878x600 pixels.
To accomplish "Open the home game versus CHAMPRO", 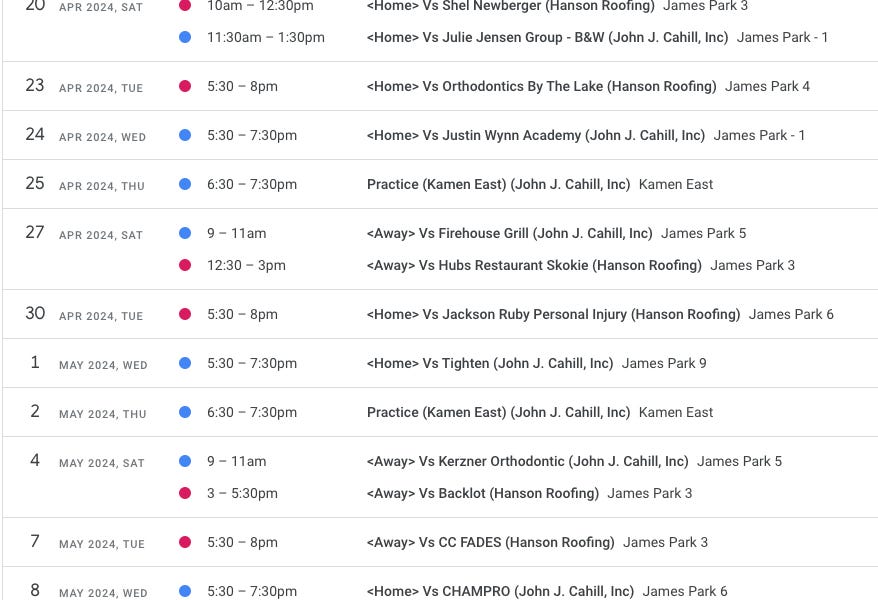I will (x=500, y=591).
